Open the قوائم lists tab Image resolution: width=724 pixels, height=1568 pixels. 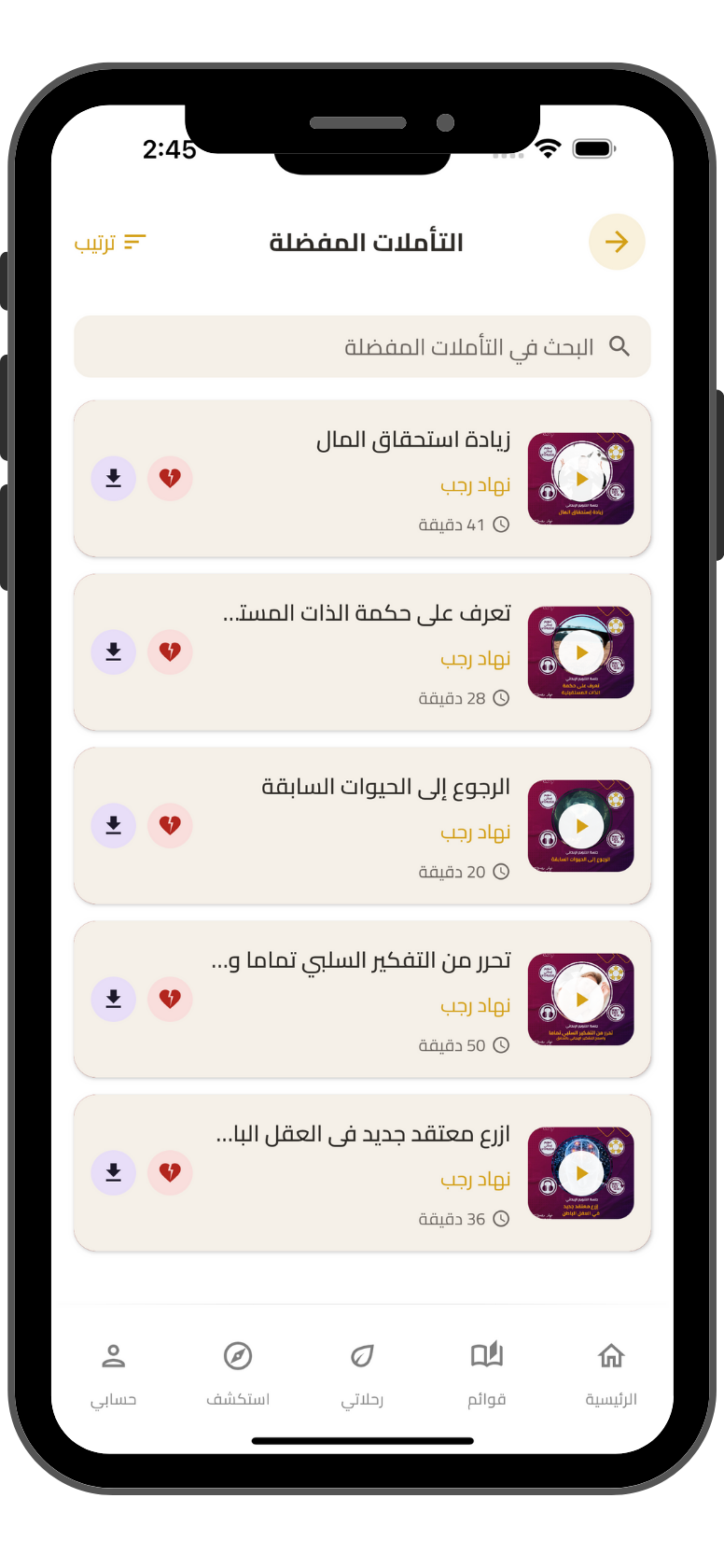pyautogui.click(x=486, y=1372)
